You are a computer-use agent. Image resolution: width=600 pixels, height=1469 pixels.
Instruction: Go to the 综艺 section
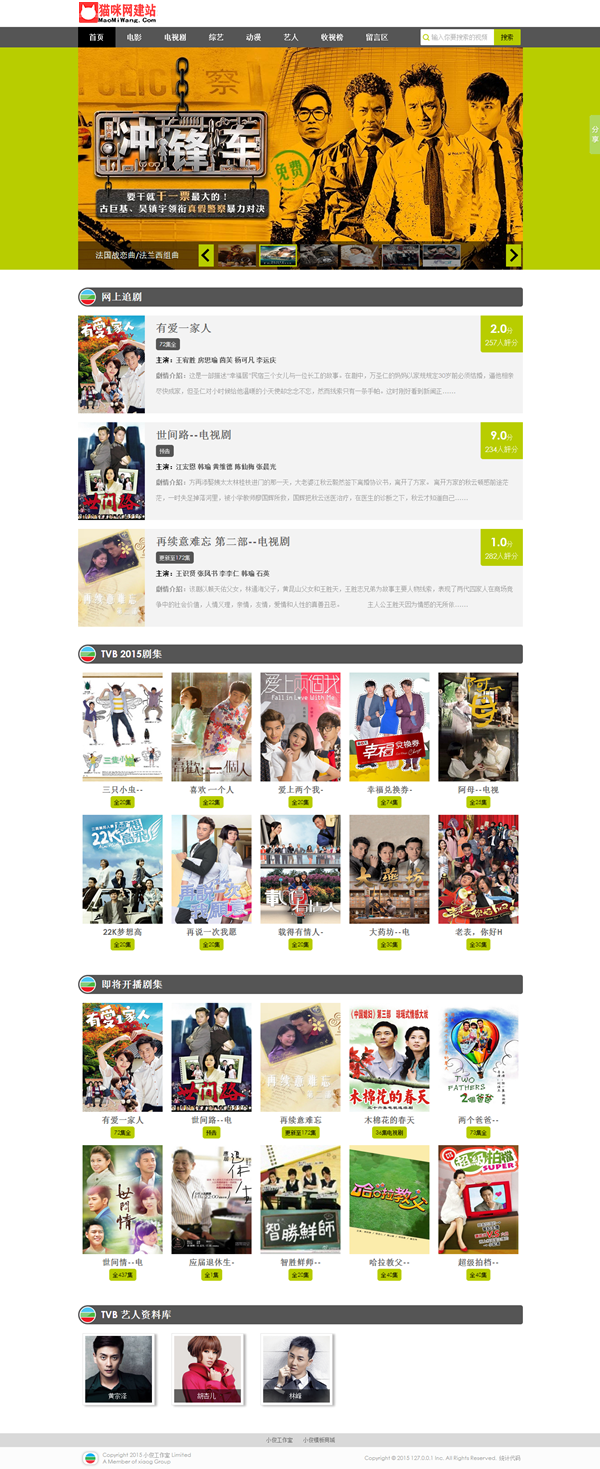(x=216, y=37)
